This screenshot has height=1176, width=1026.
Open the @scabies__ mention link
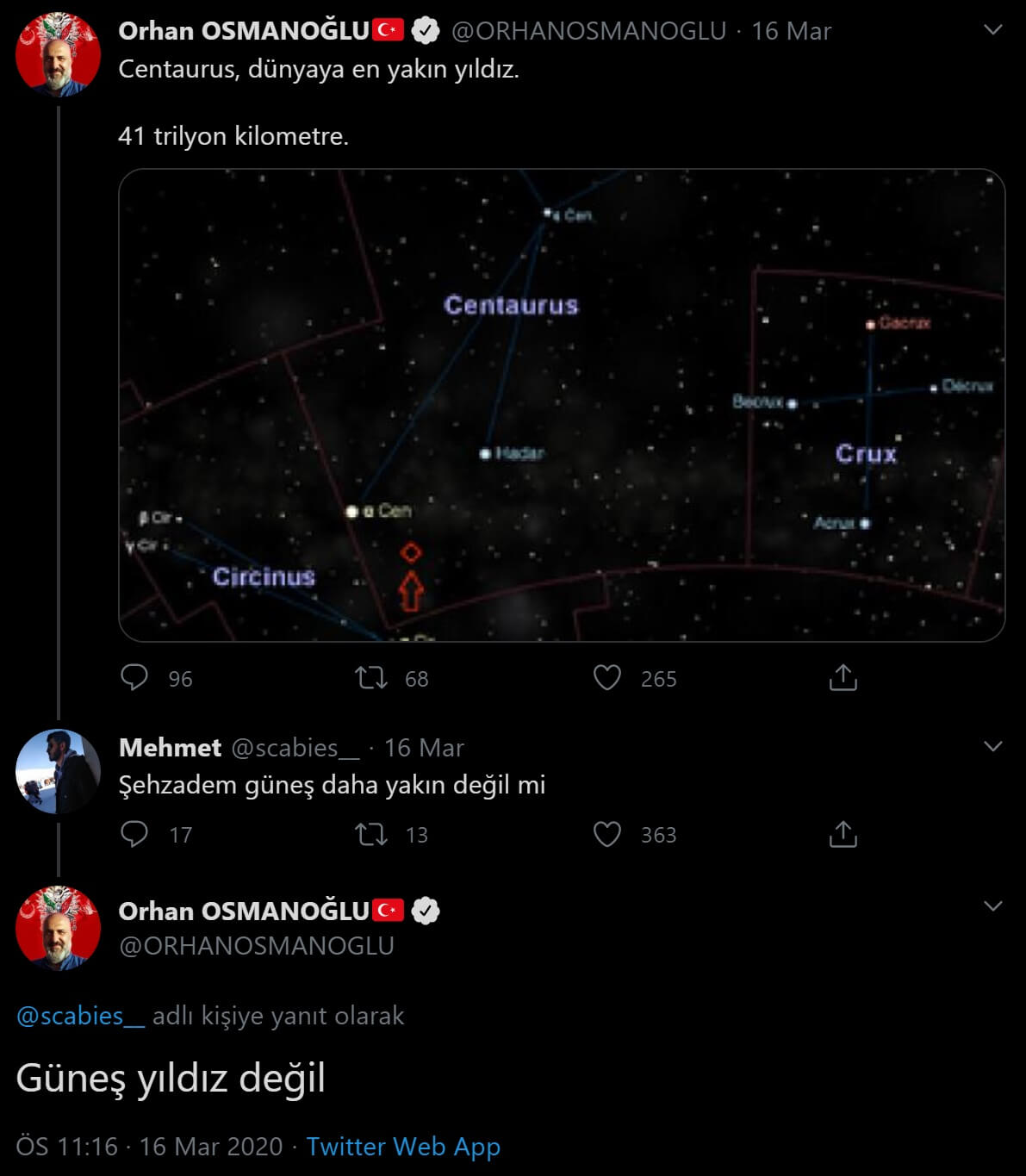[x=81, y=1016]
